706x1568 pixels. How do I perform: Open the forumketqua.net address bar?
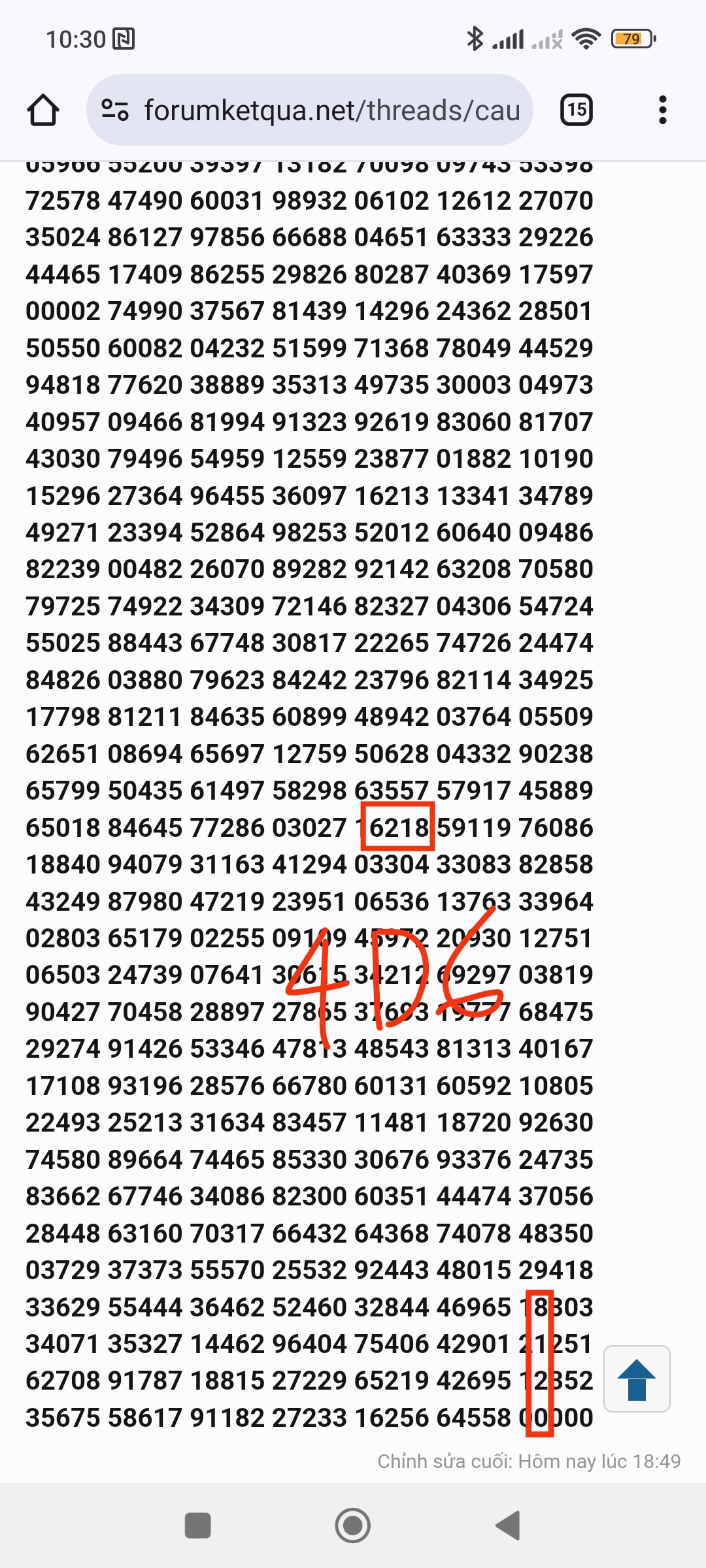[x=310, y=110]
